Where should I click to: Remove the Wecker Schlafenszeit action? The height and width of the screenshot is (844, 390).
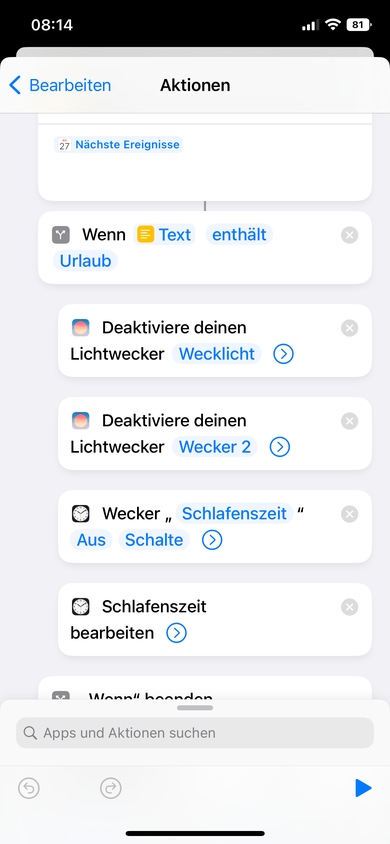(x=350, y=514)
